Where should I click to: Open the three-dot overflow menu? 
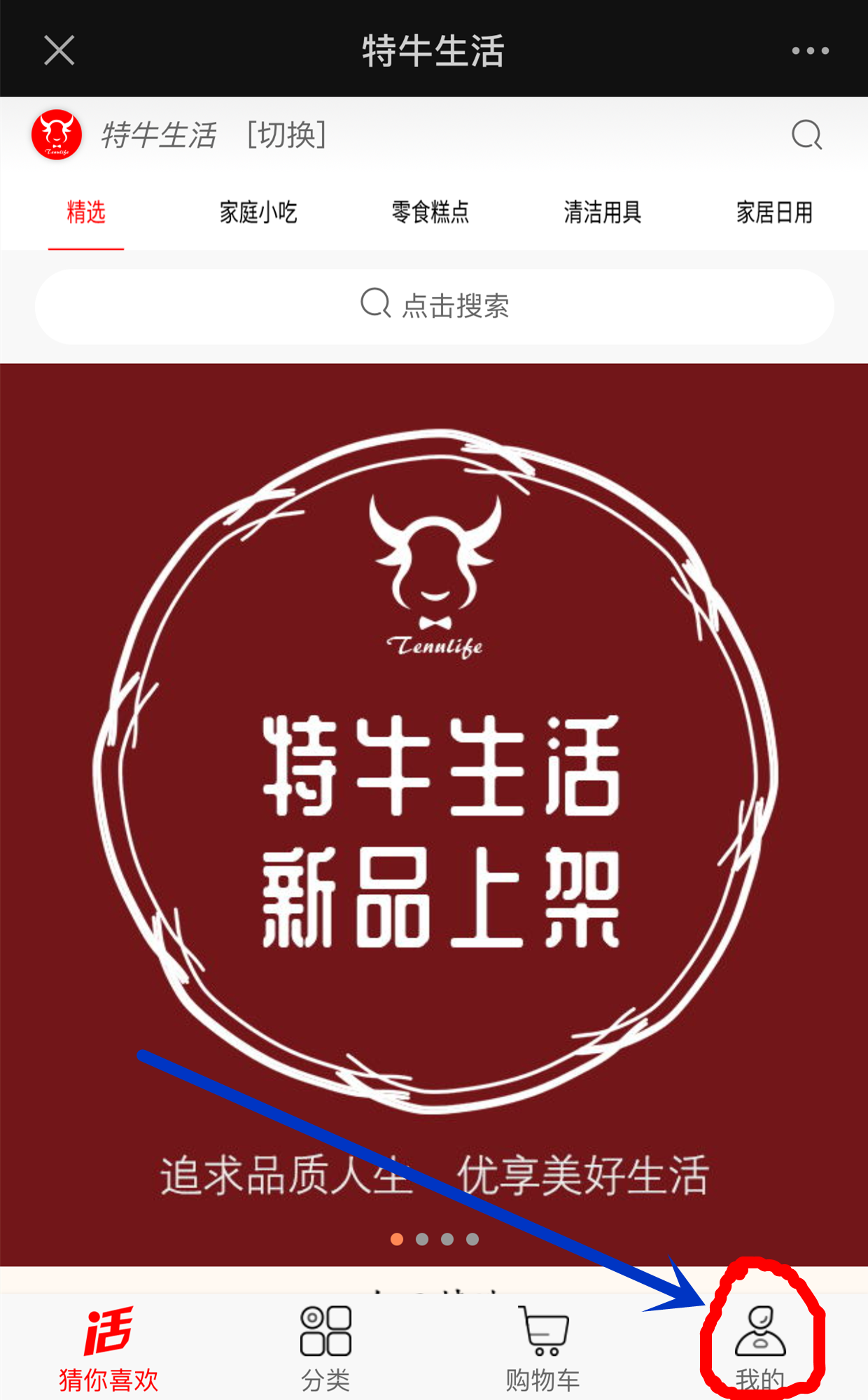point(810,50)
